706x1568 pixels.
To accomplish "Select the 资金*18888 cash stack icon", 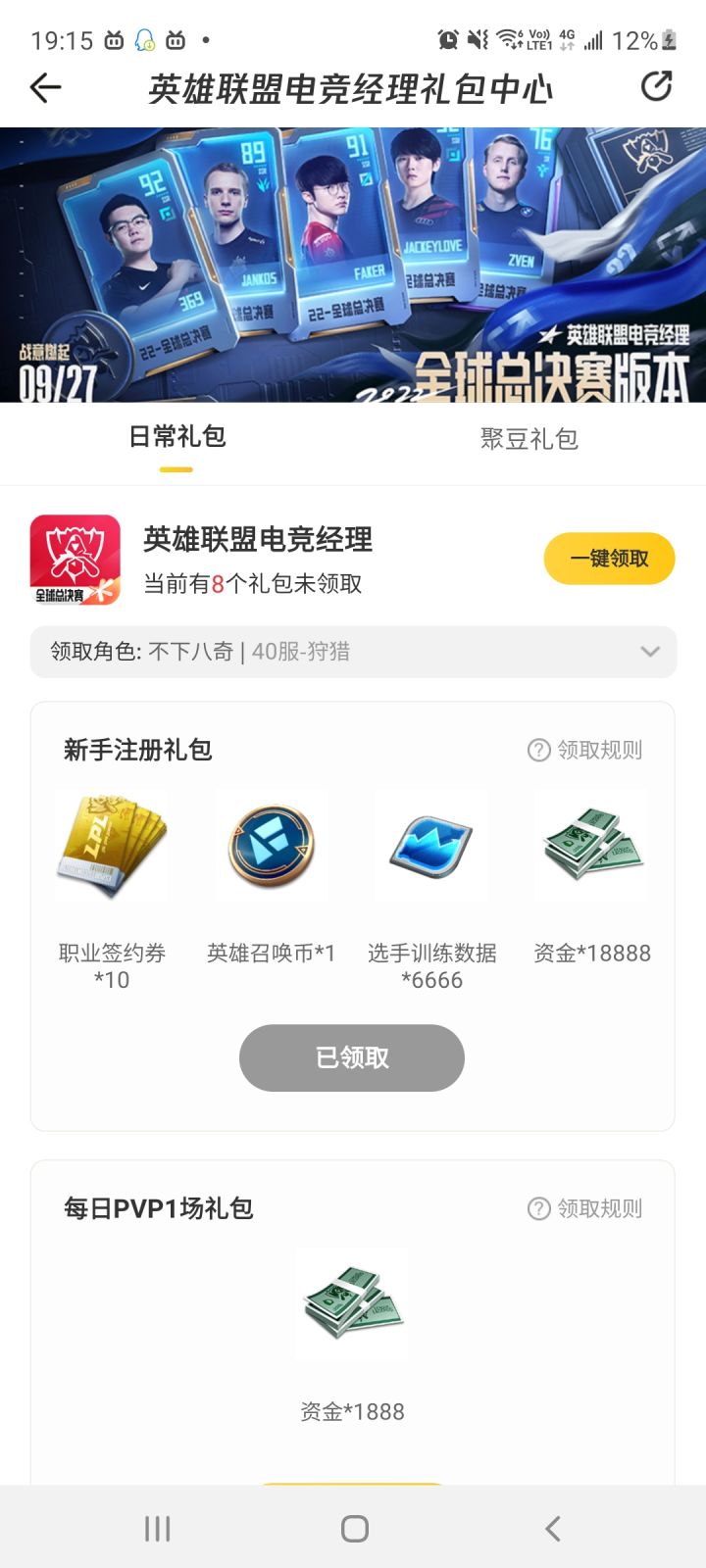I will tap(591, 846).
